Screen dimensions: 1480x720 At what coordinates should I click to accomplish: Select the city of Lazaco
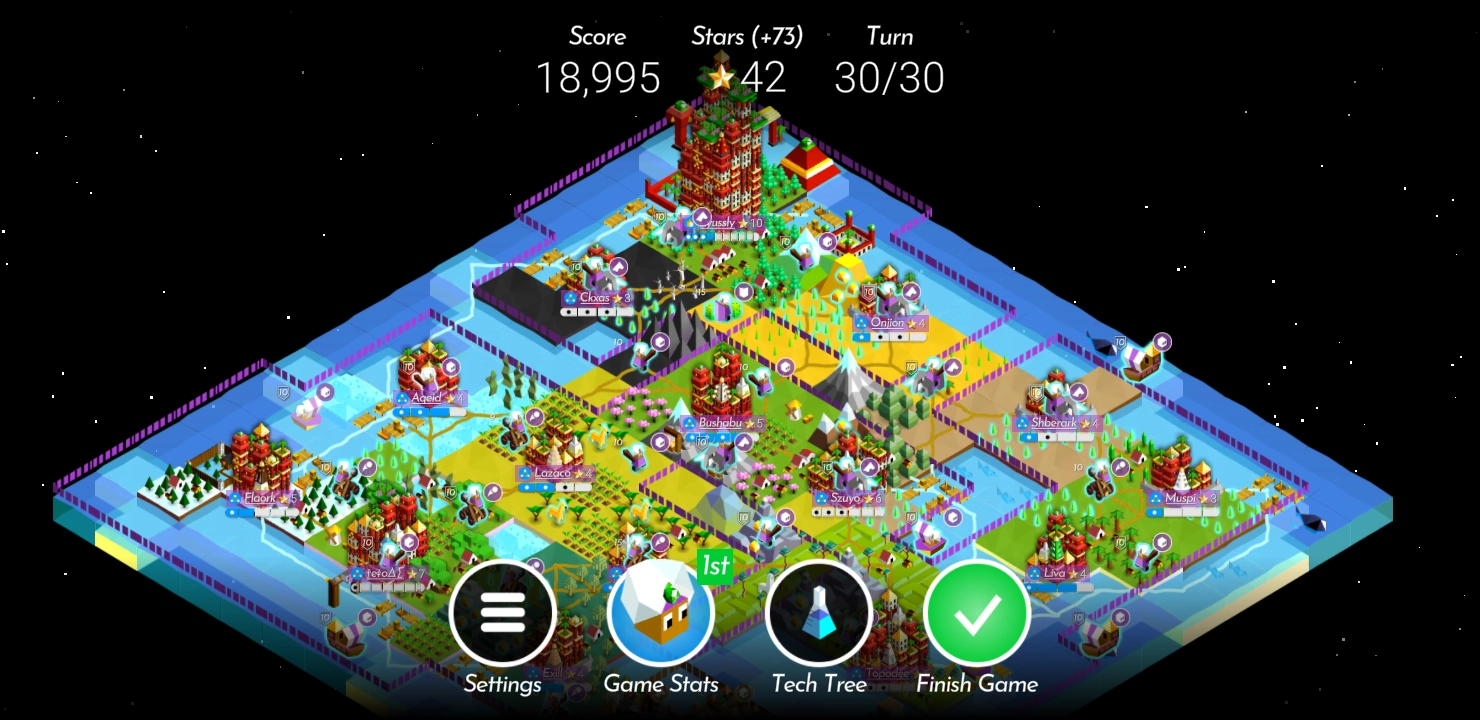(x=552, y=472)
